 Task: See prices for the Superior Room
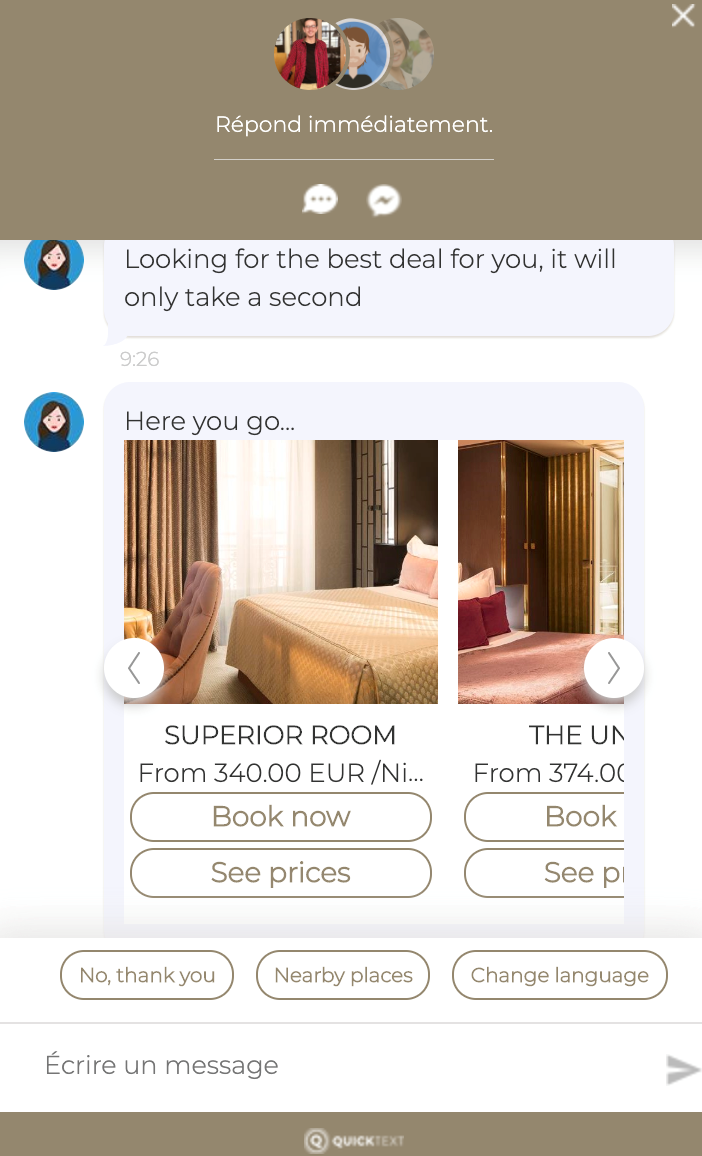(x=281, y=873)
